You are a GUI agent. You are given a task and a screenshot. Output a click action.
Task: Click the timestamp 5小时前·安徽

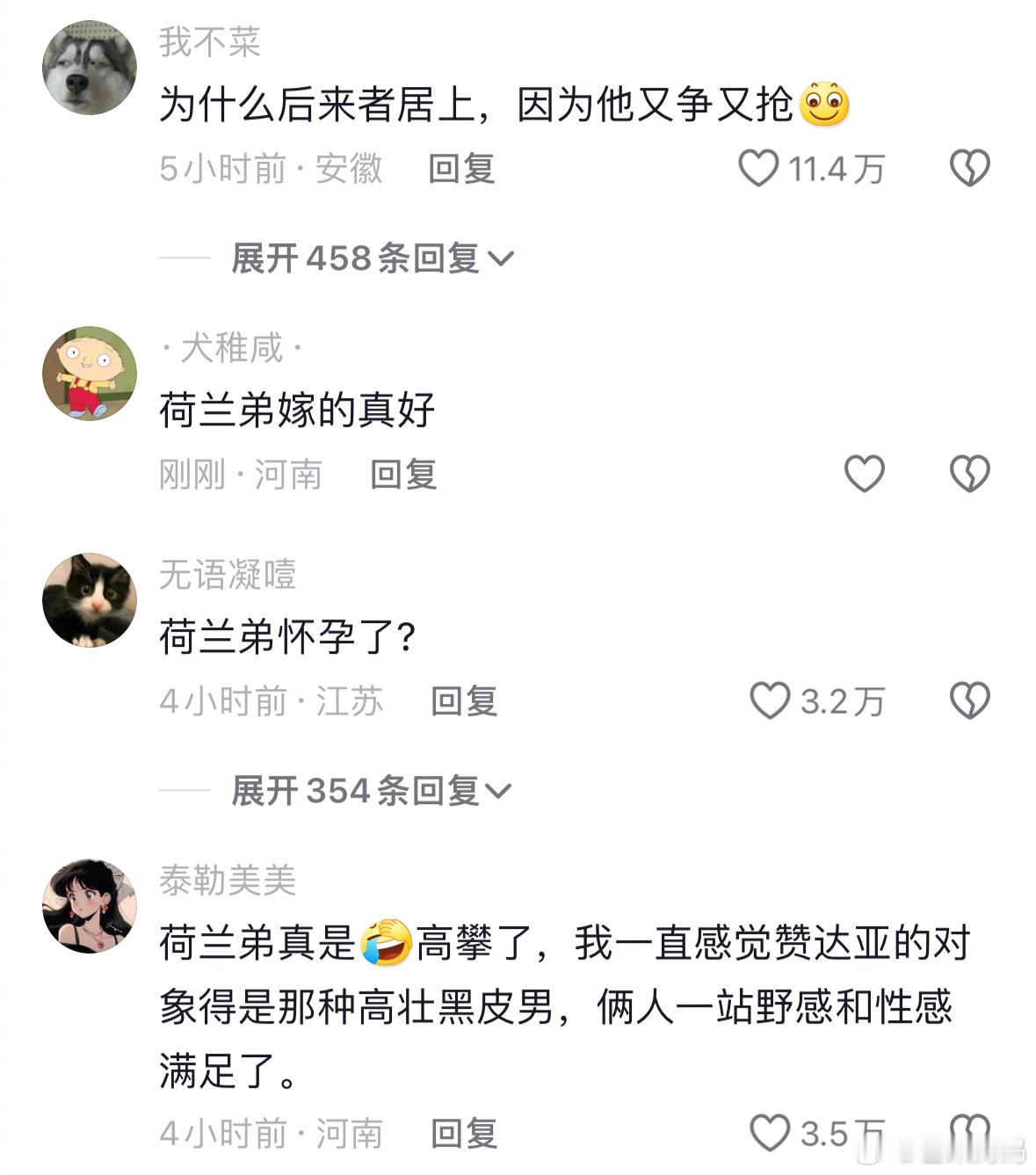[272, 170]
